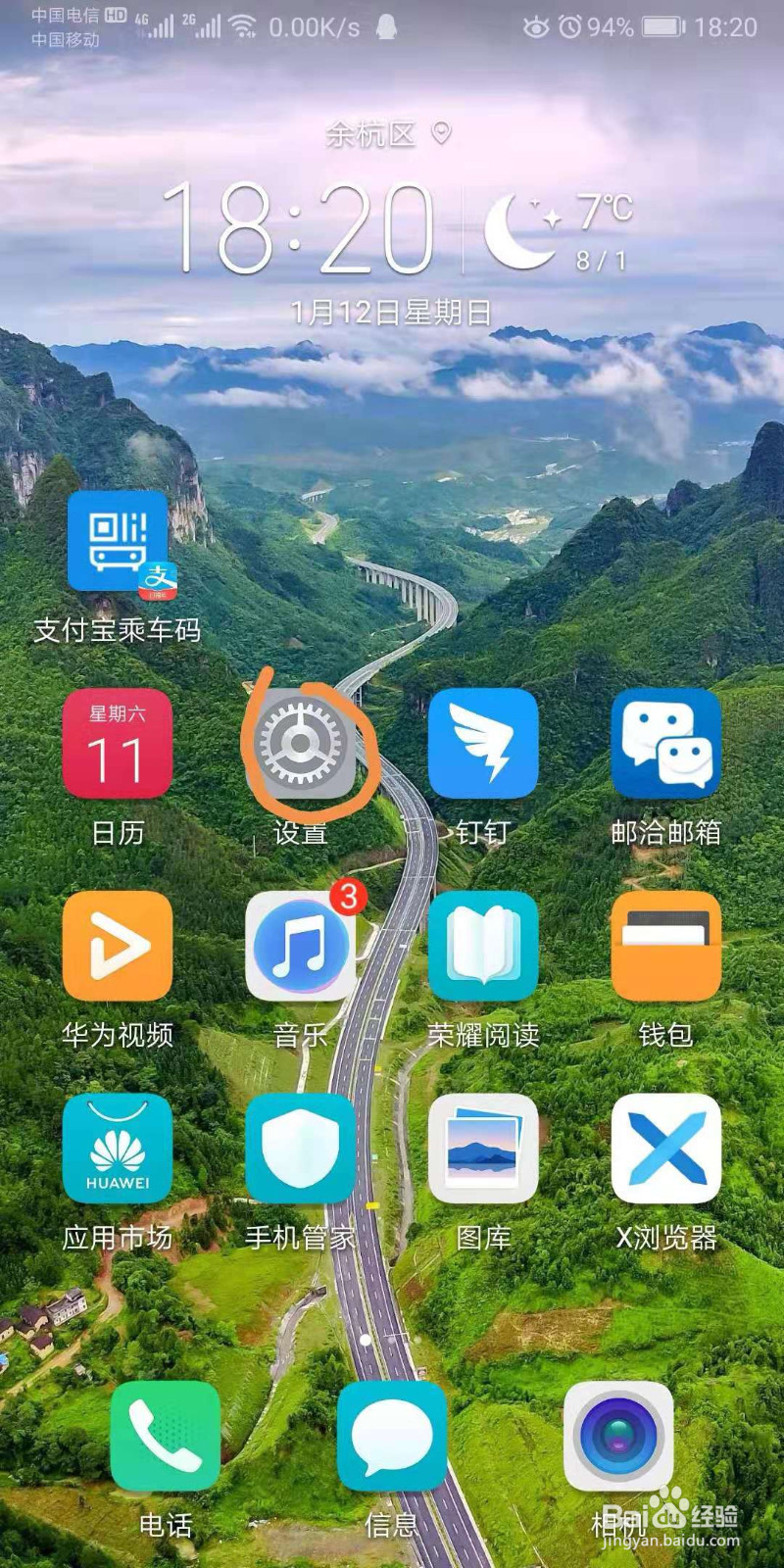Open the 邮洽邮箱 mail app
This screenshot has height=1568, width=784.
(664, 745)
